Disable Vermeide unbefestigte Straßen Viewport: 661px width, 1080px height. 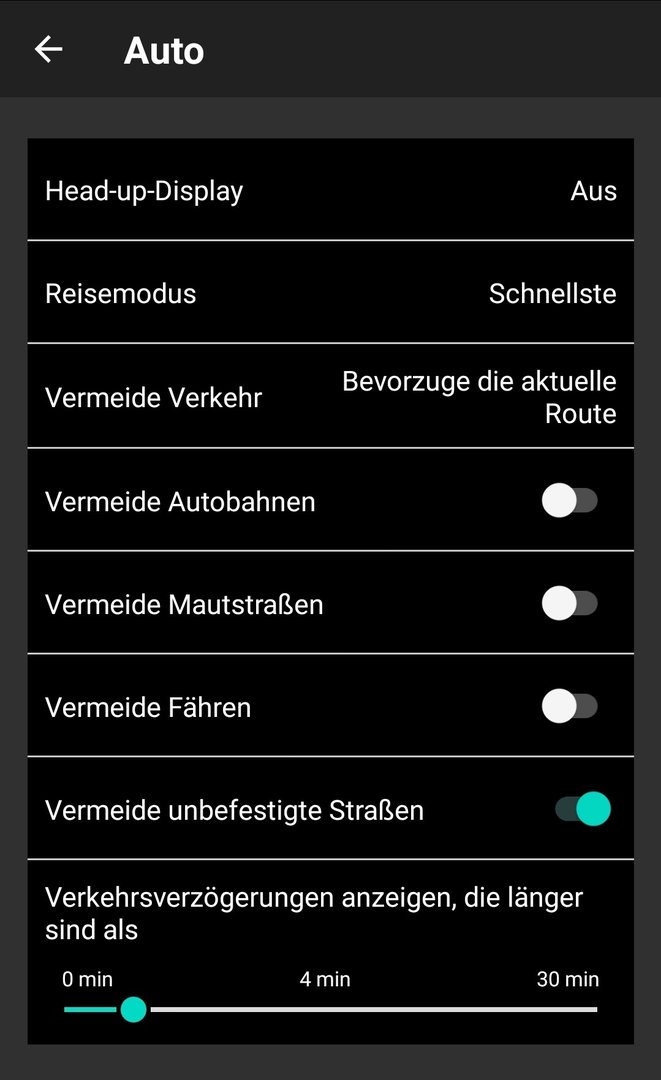point(583,809)
